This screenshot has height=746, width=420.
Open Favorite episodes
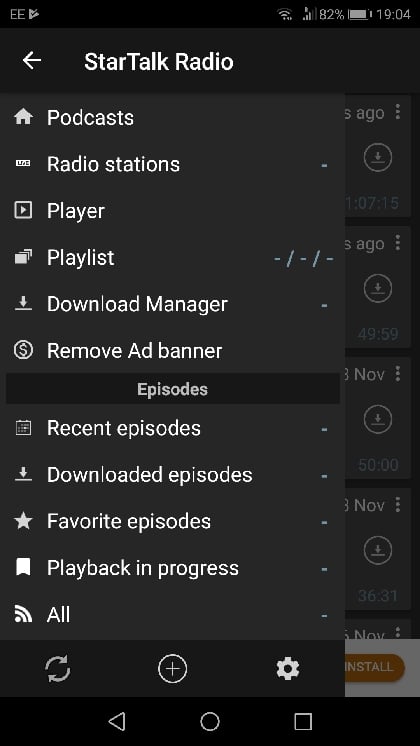172,521
